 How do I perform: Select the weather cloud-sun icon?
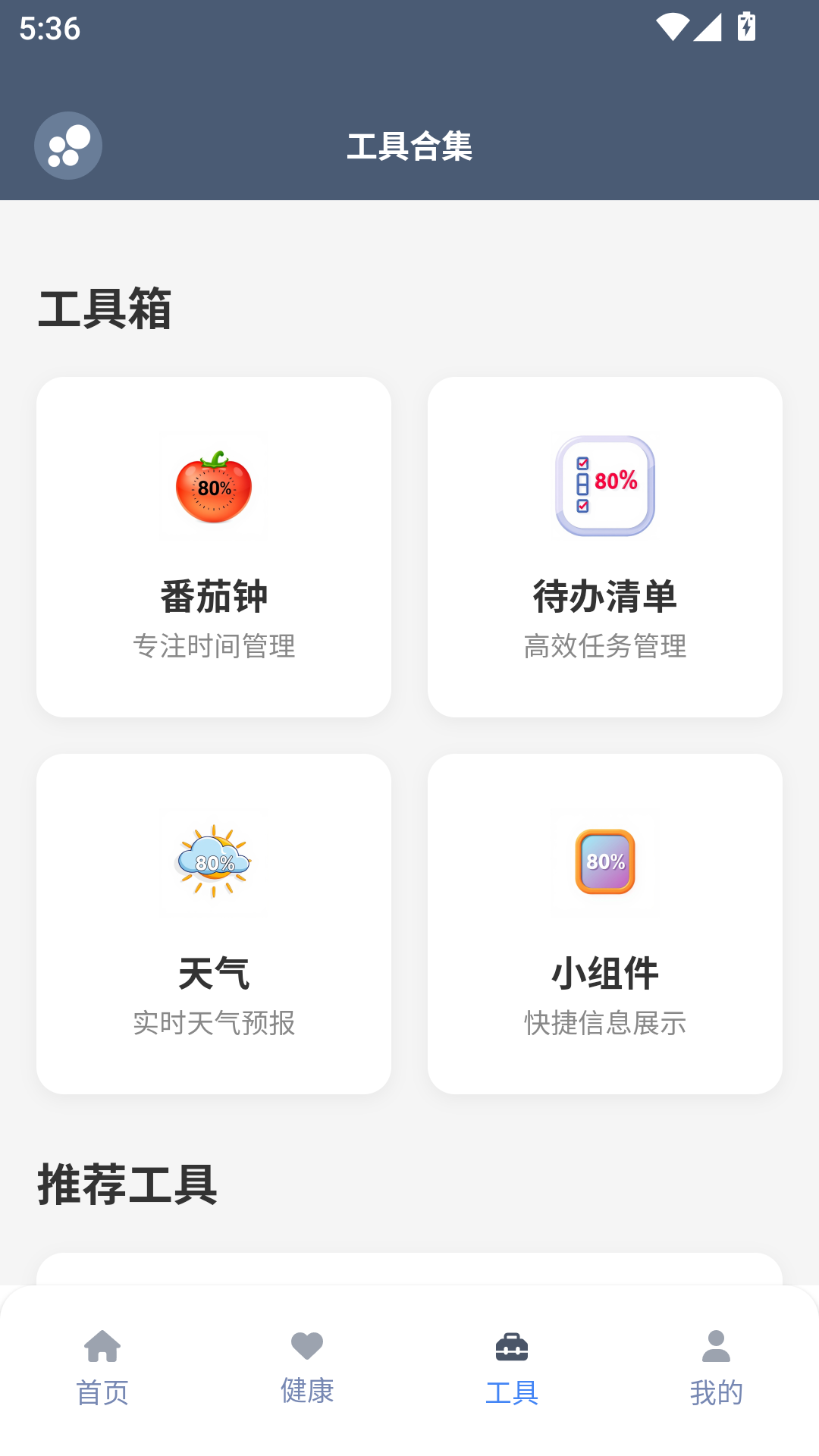[x=214, y=861]
